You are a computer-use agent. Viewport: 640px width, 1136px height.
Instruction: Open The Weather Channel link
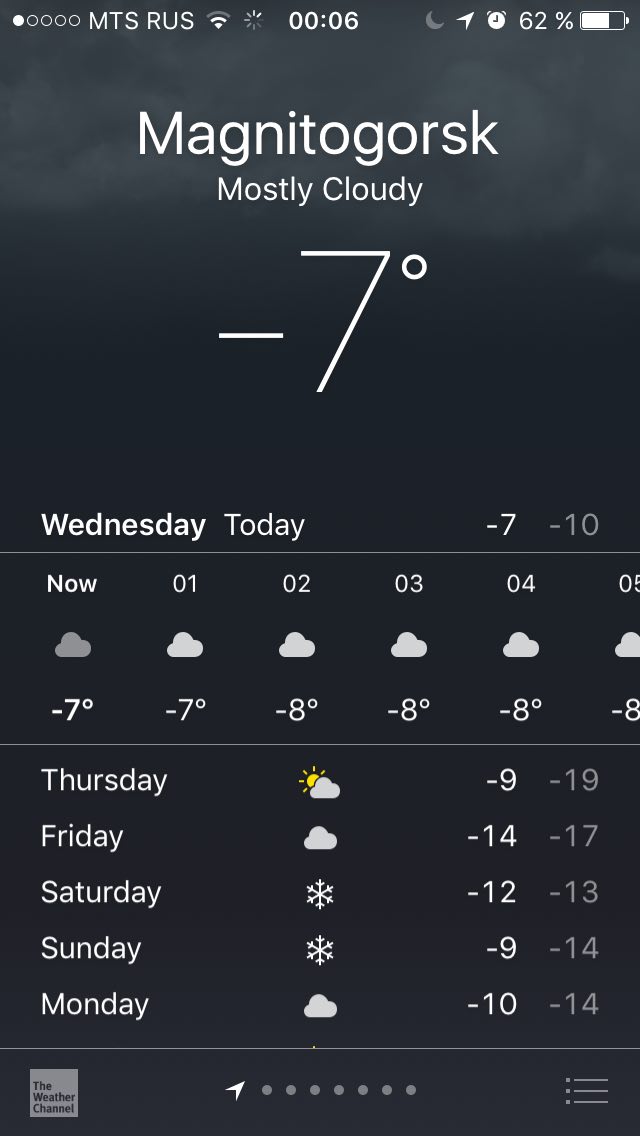click(54, 1093)
